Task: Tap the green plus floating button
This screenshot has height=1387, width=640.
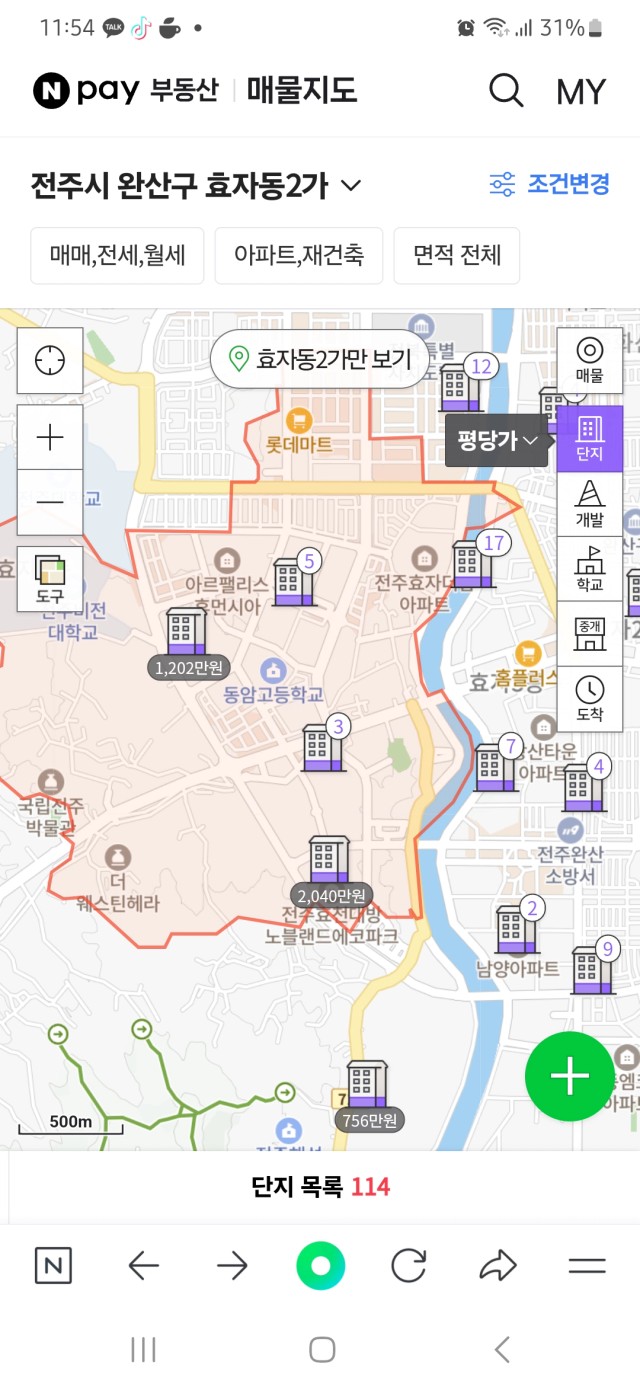Action: point(570,1076)
